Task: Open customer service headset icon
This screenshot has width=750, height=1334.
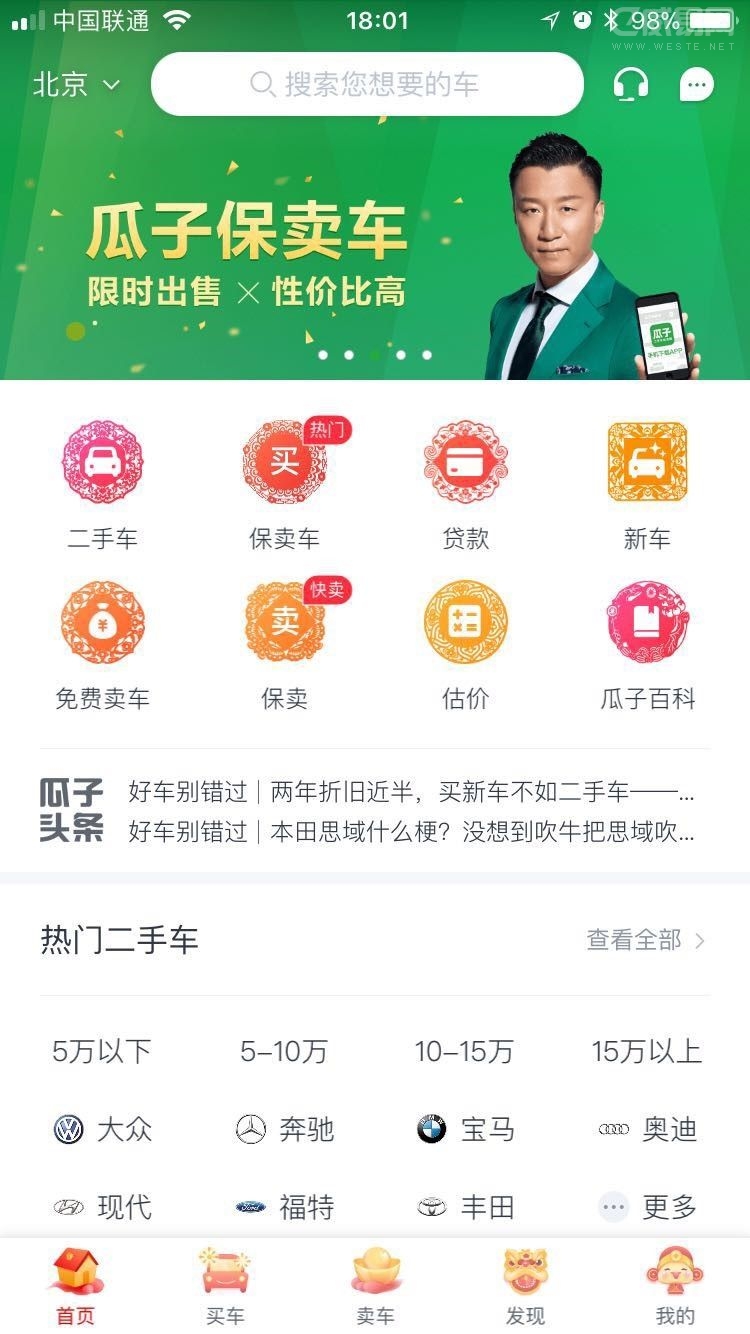Action: [x=630, y=85]
